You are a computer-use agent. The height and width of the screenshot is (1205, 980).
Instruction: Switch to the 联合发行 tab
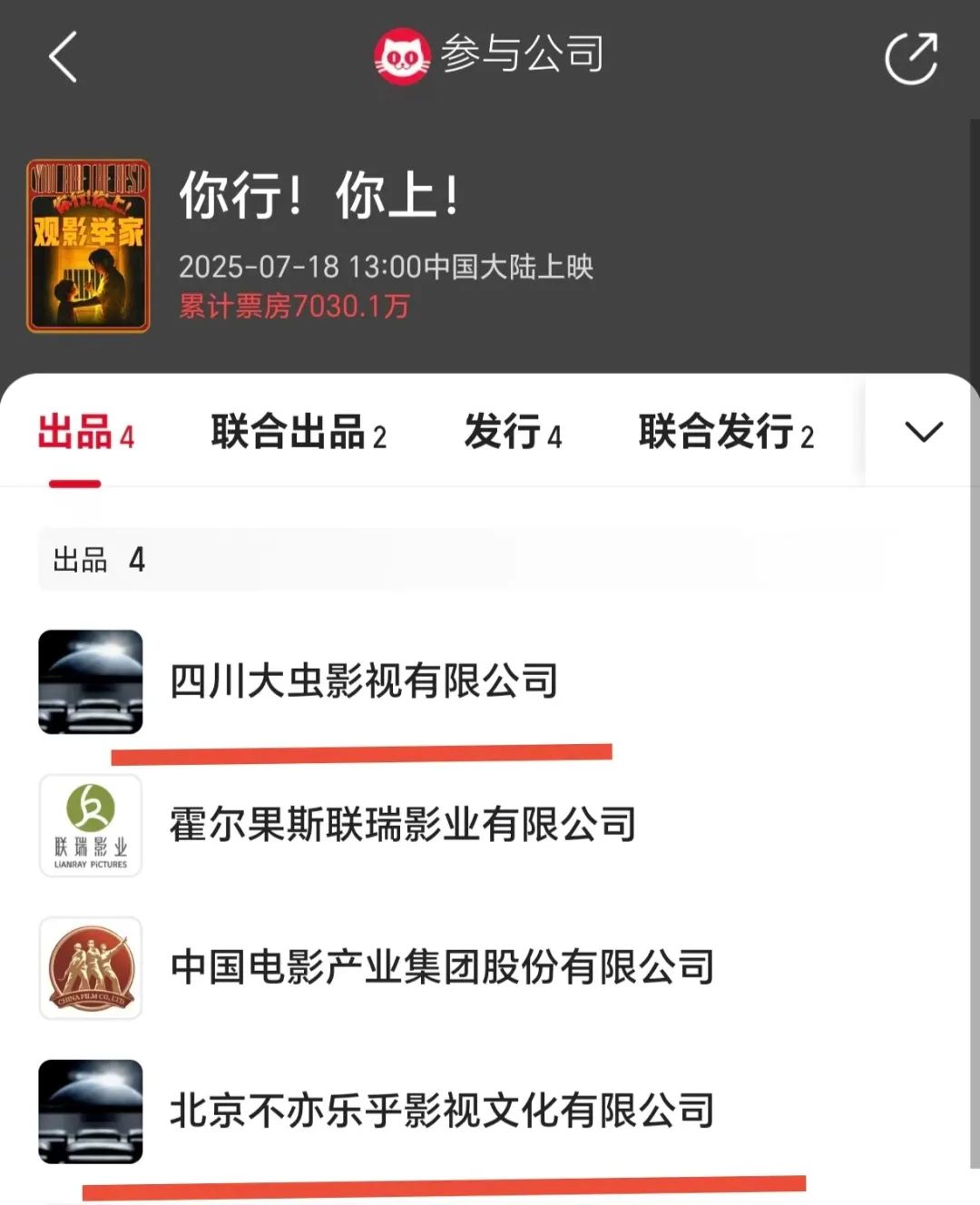pyautogui.click(x=726, y=432)
